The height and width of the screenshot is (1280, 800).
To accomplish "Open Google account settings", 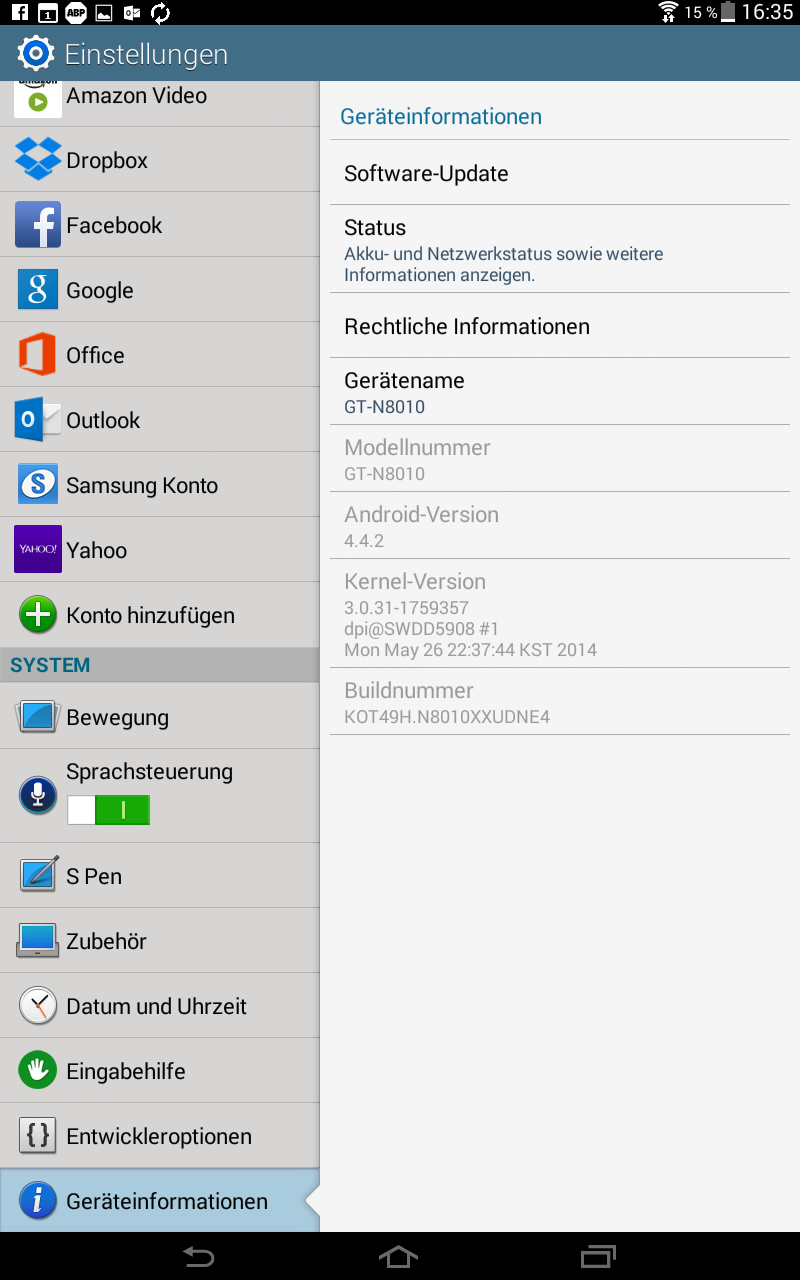I will pyautogui.click(x=160, y=290).
